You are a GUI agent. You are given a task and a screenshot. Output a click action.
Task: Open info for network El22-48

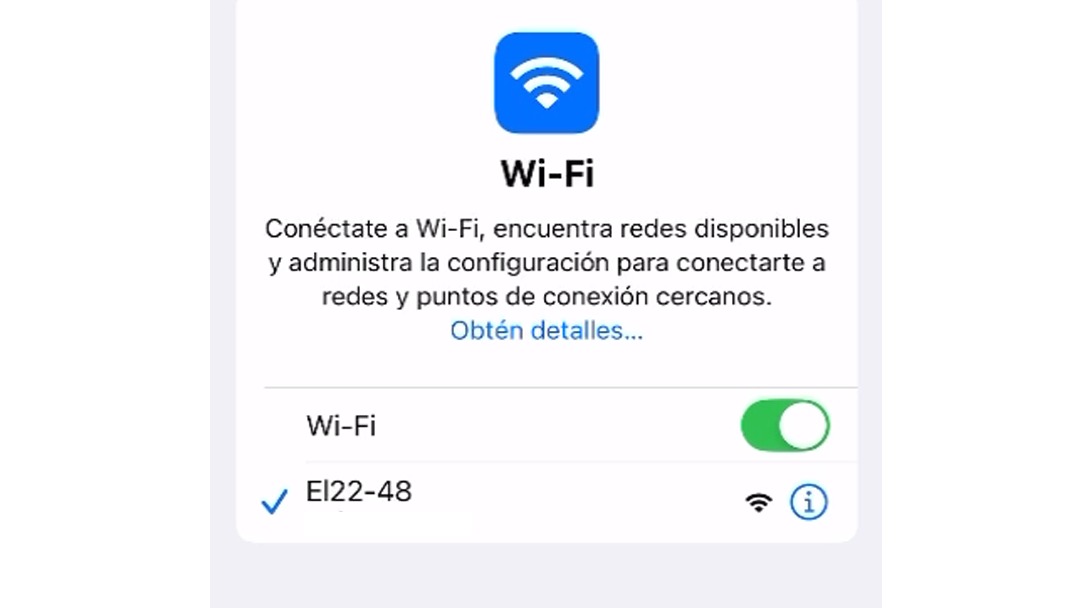coord(808,502)
